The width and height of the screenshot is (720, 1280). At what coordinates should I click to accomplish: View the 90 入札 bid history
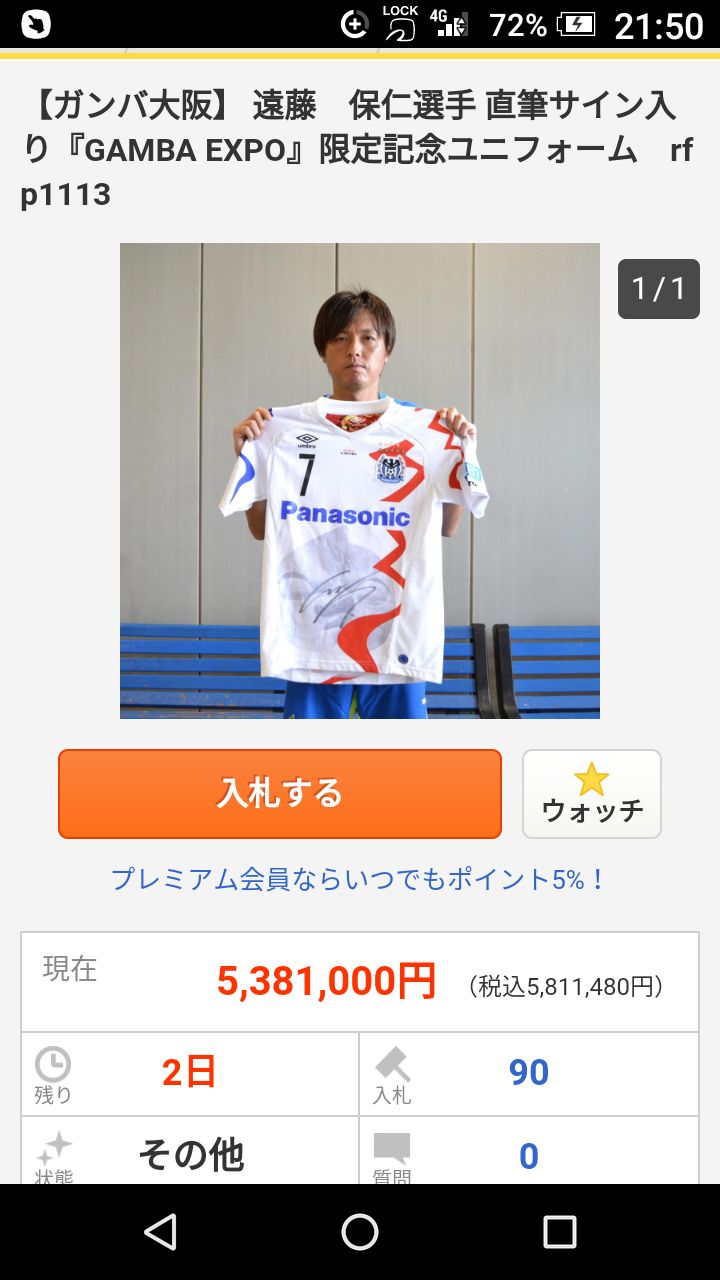[x=528, y=1073]
